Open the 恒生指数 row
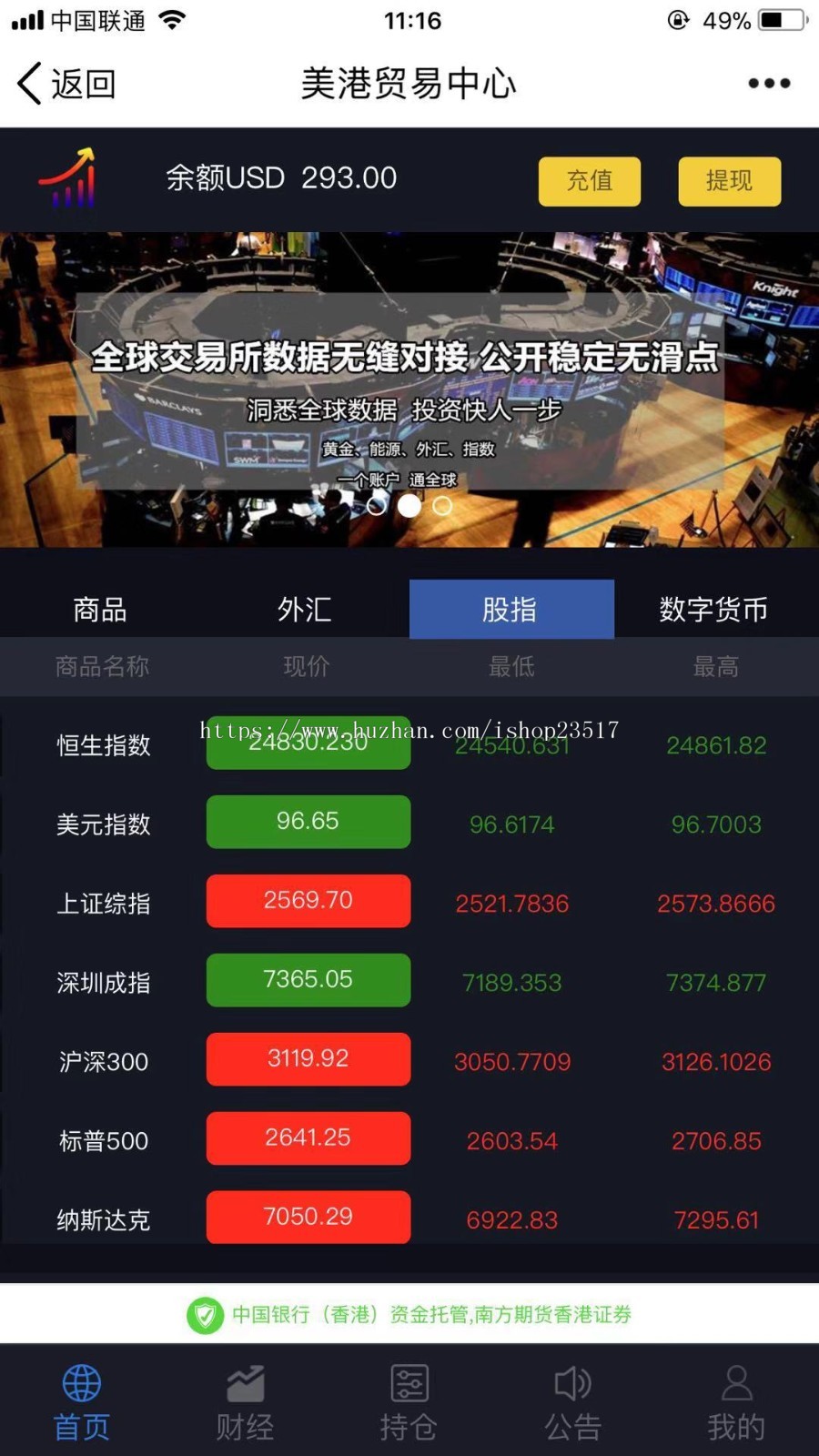 (x=103, y=745)
